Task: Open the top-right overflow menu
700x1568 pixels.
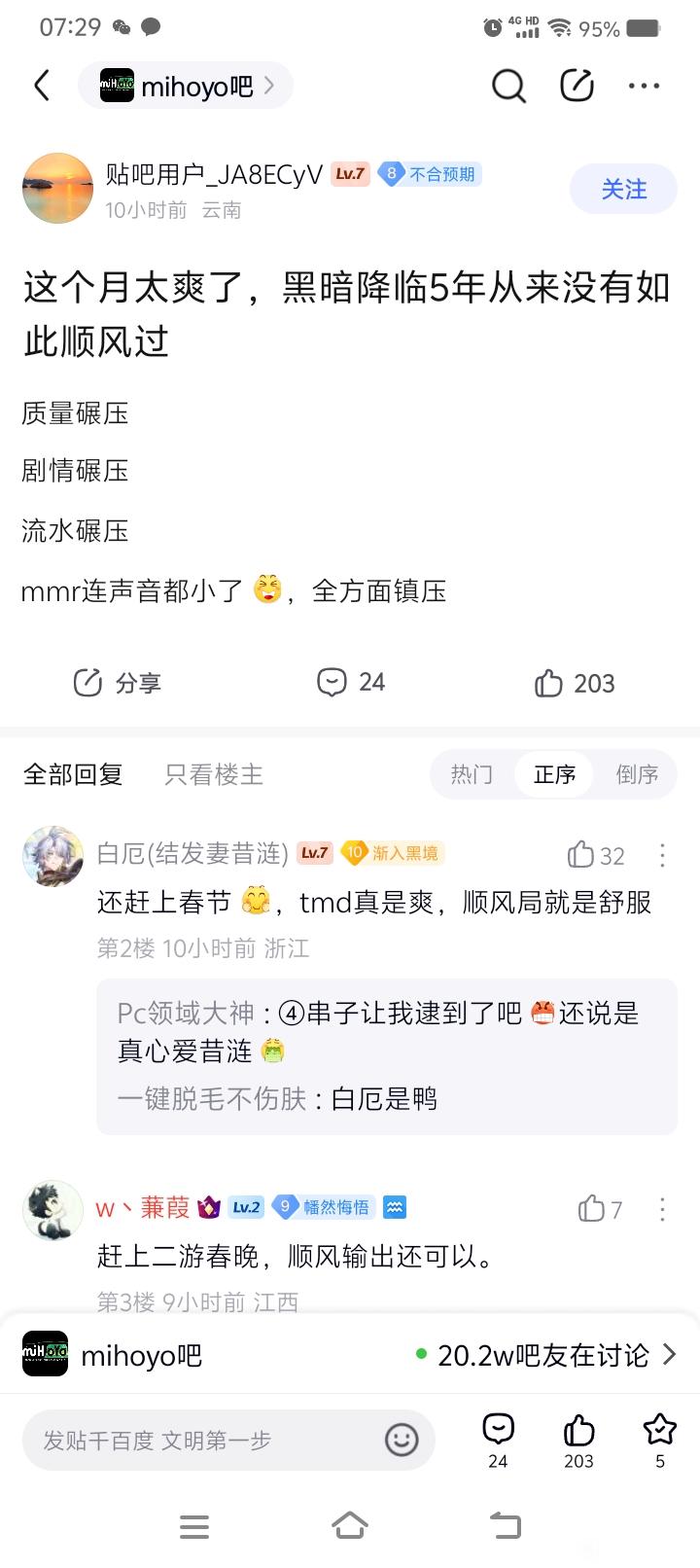Action: 644,87
